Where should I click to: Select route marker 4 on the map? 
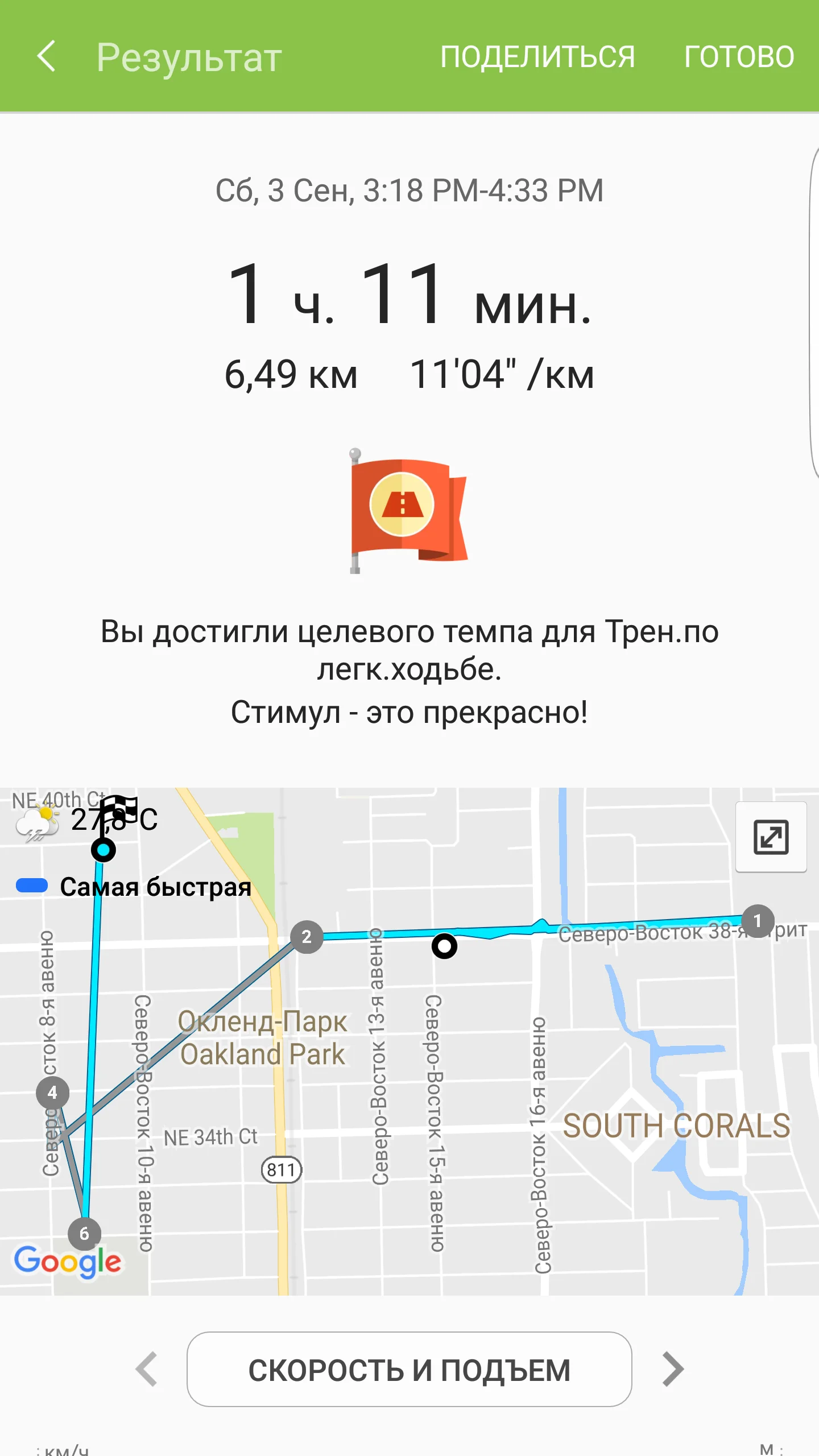[x=52, y=1093]
